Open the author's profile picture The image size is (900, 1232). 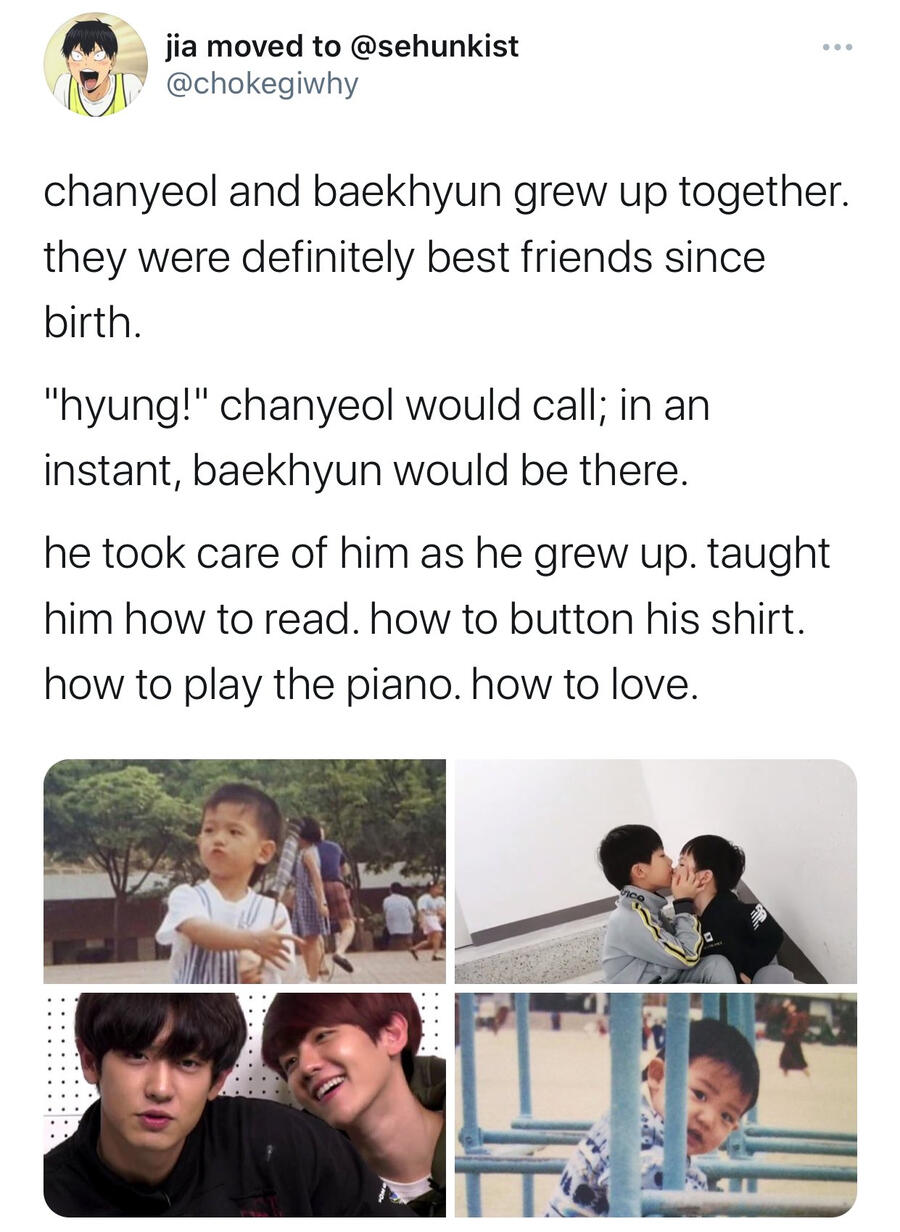pyautogui.click(x=95, y=64)
